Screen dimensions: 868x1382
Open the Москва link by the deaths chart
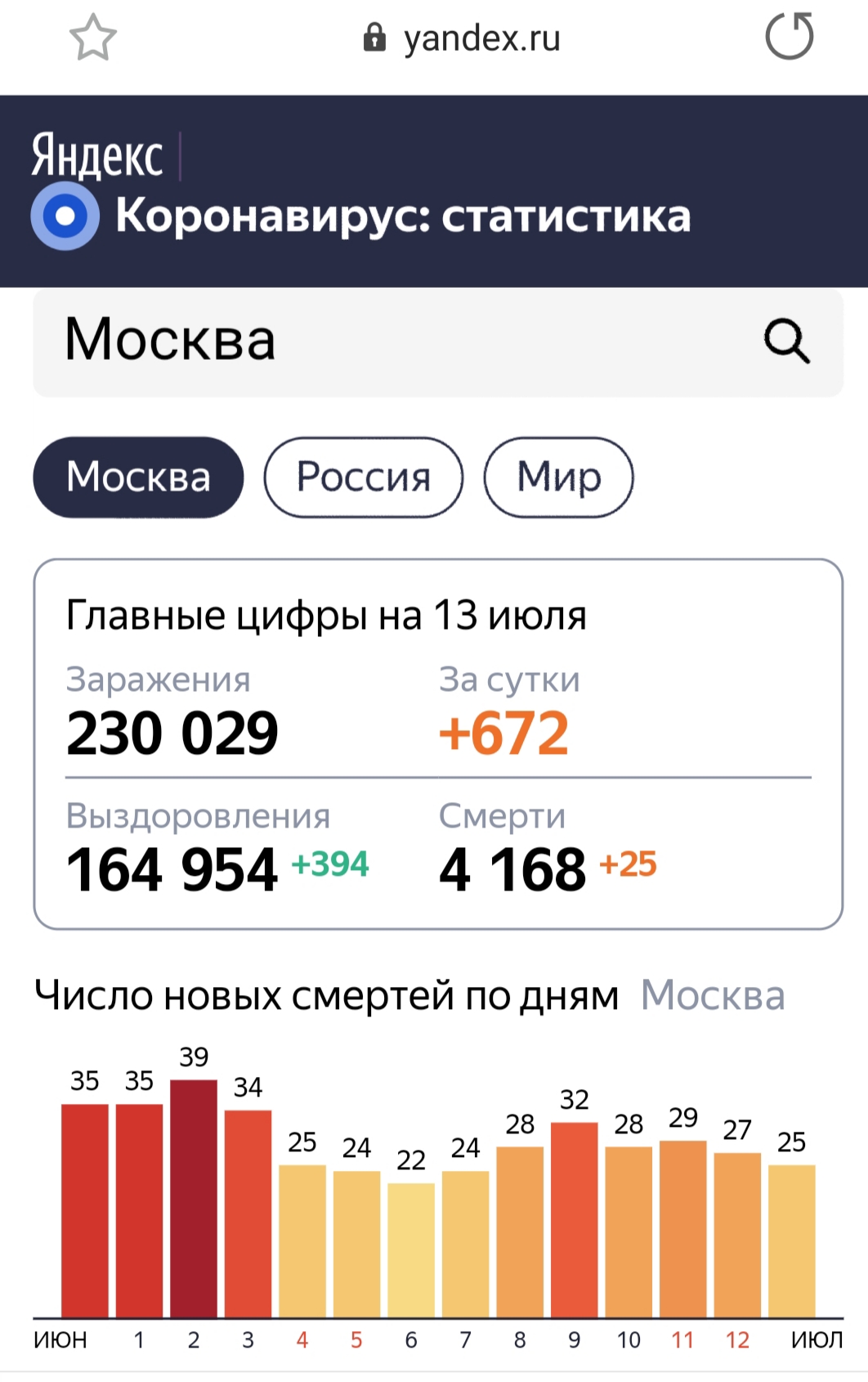tap(713, 995)
